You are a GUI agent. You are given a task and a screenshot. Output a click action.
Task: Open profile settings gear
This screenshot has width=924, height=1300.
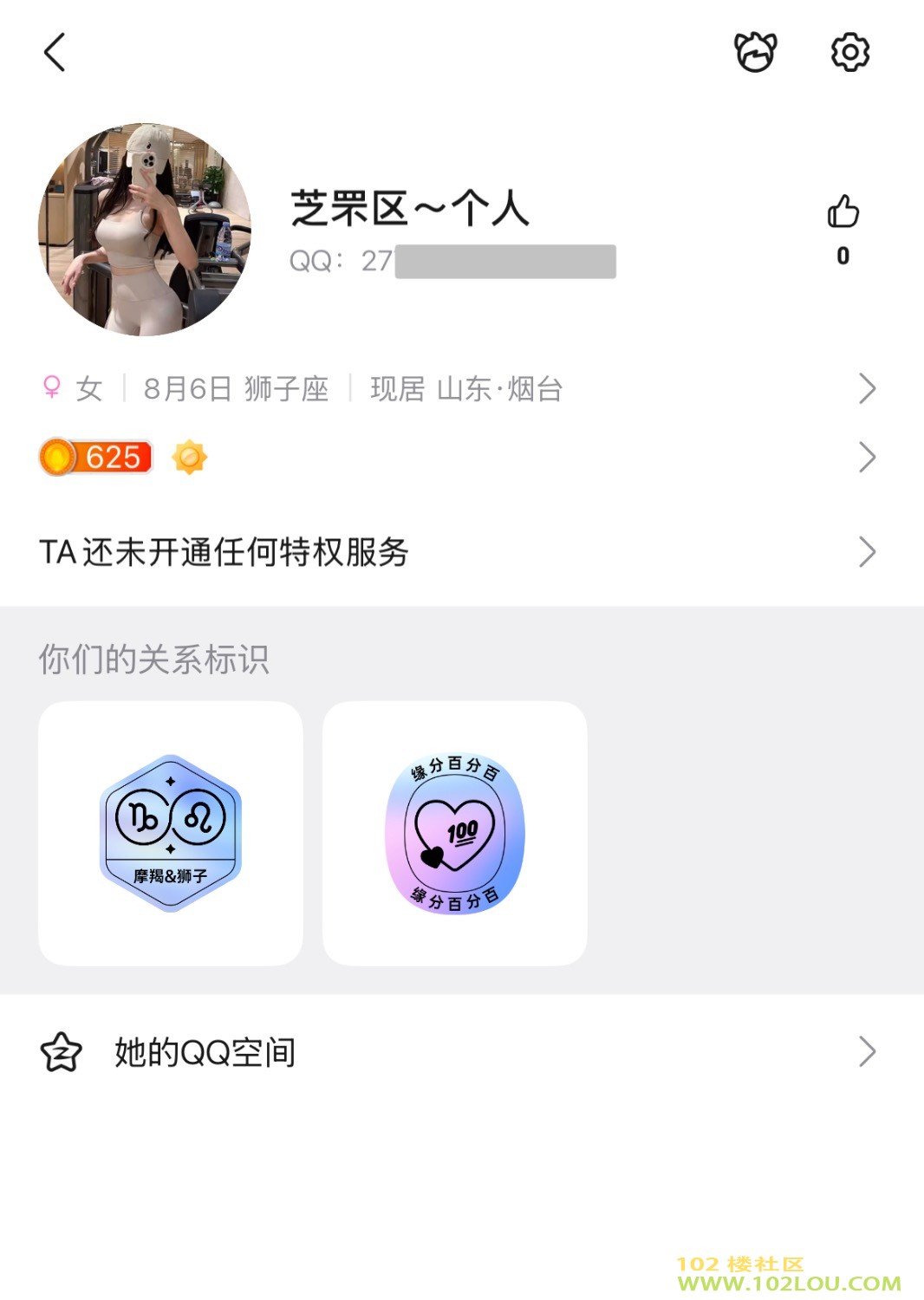coord(849,52)
